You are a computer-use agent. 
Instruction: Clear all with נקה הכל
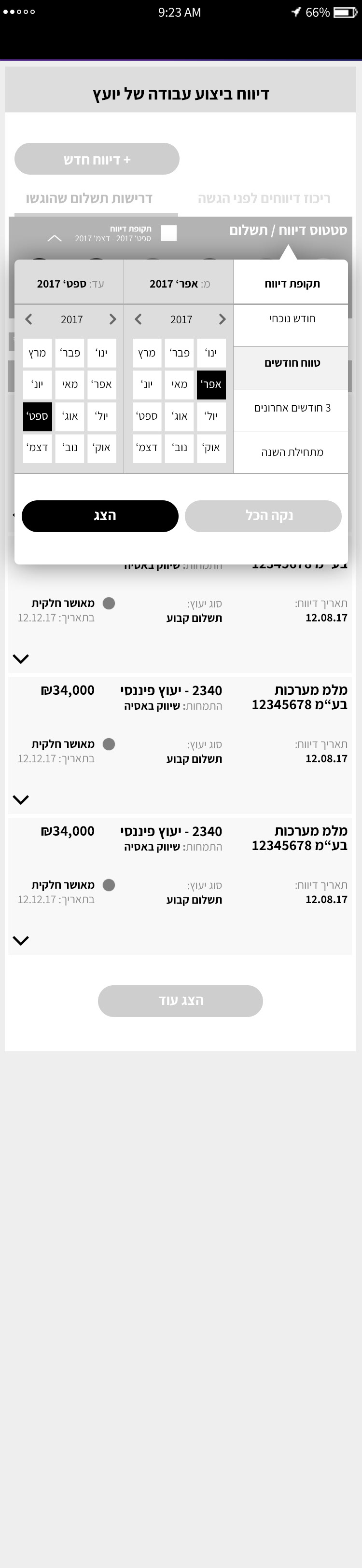click(x=263, y=516)
